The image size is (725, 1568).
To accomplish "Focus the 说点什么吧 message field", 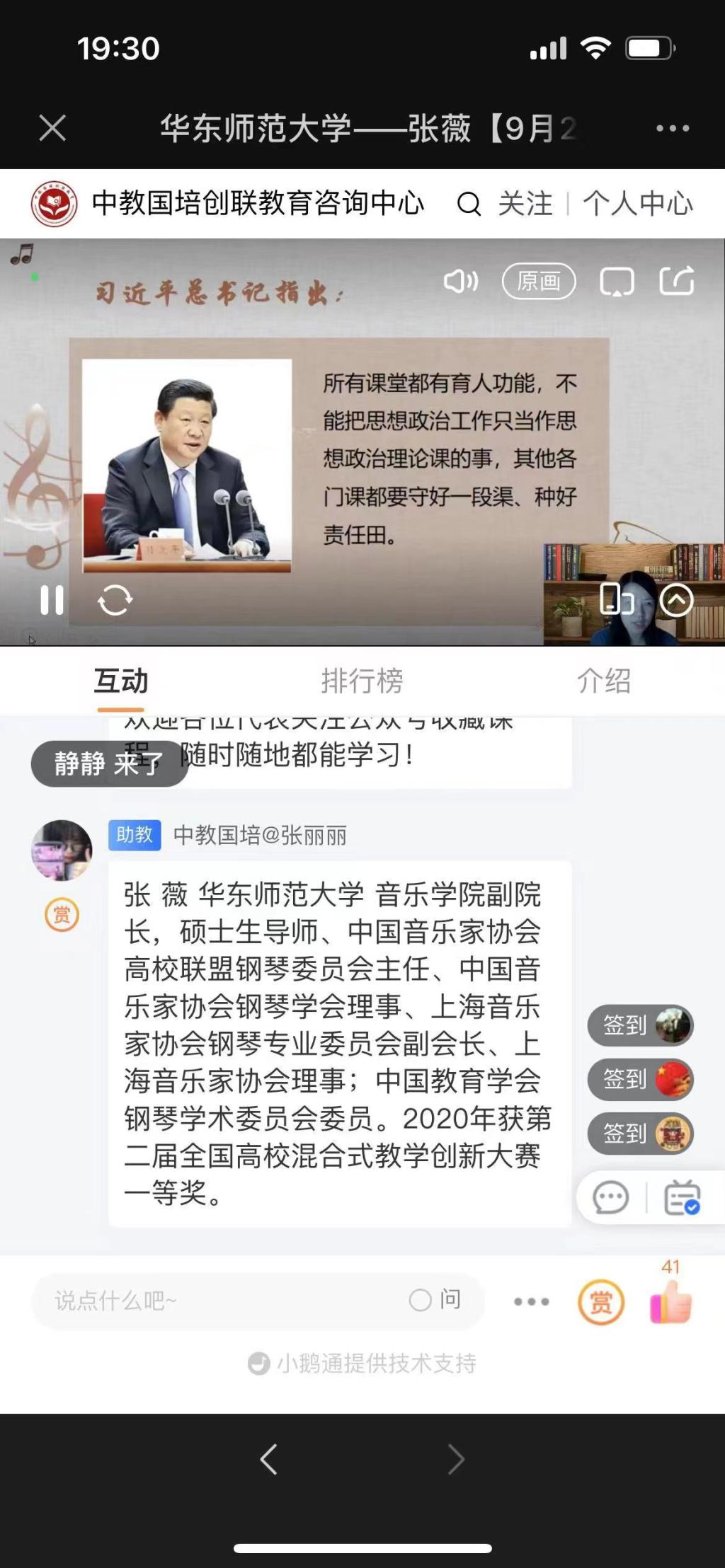I will tap(219, 1301).
